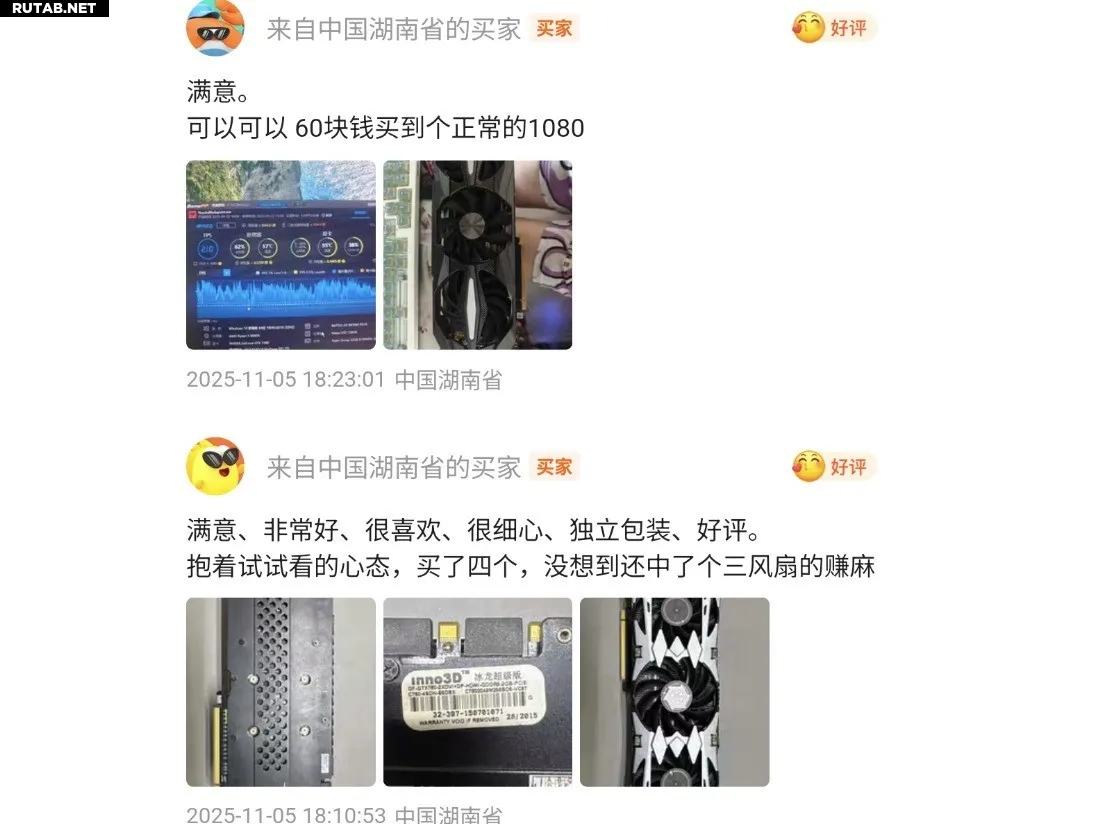The width and height of the screenshot is (1093, 824).
Task: View the dual-fan graphics card photo
Action: point(477,255)
